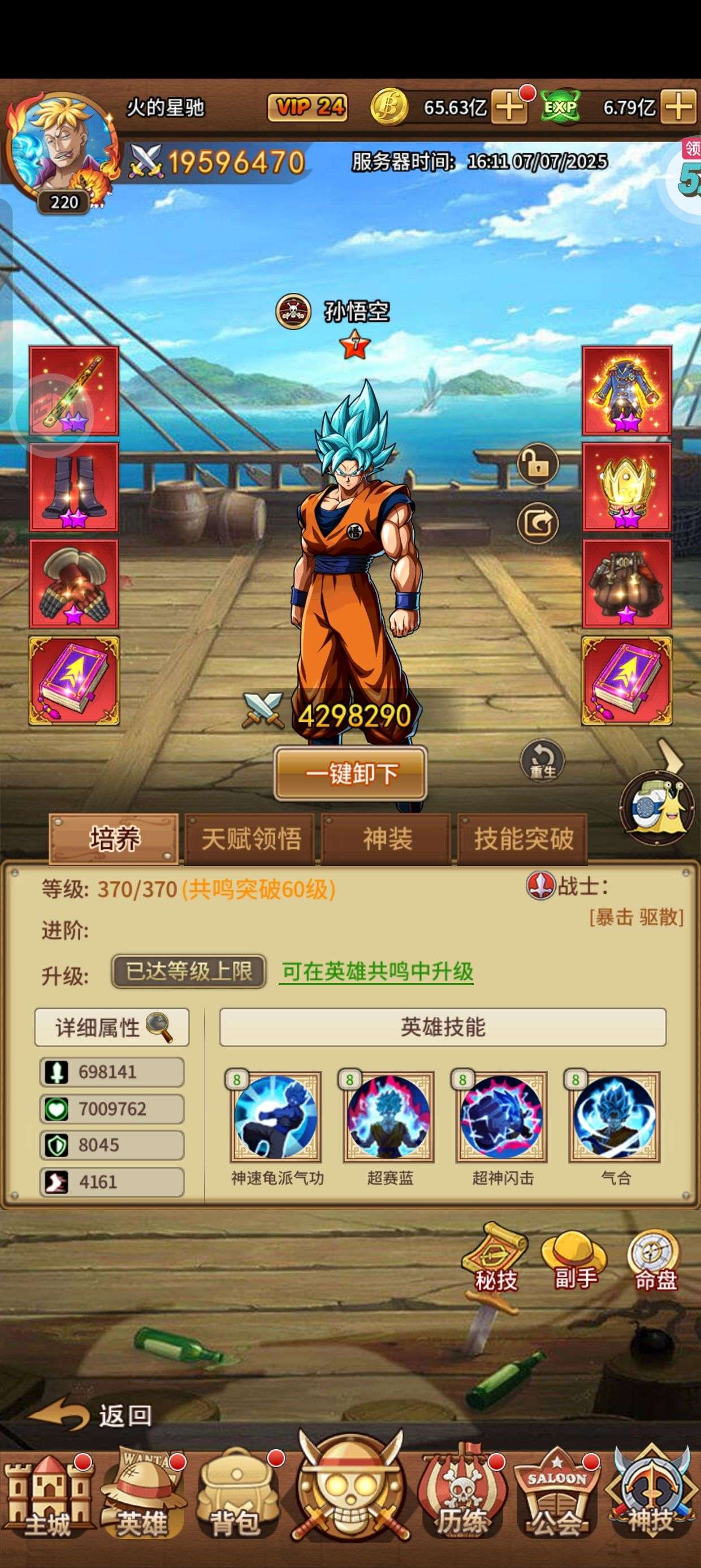Image resolution: width=701 pixels, height=1568 pixels.
Task: Tap the 一键卸下 button
Action: tap(350, 773)
